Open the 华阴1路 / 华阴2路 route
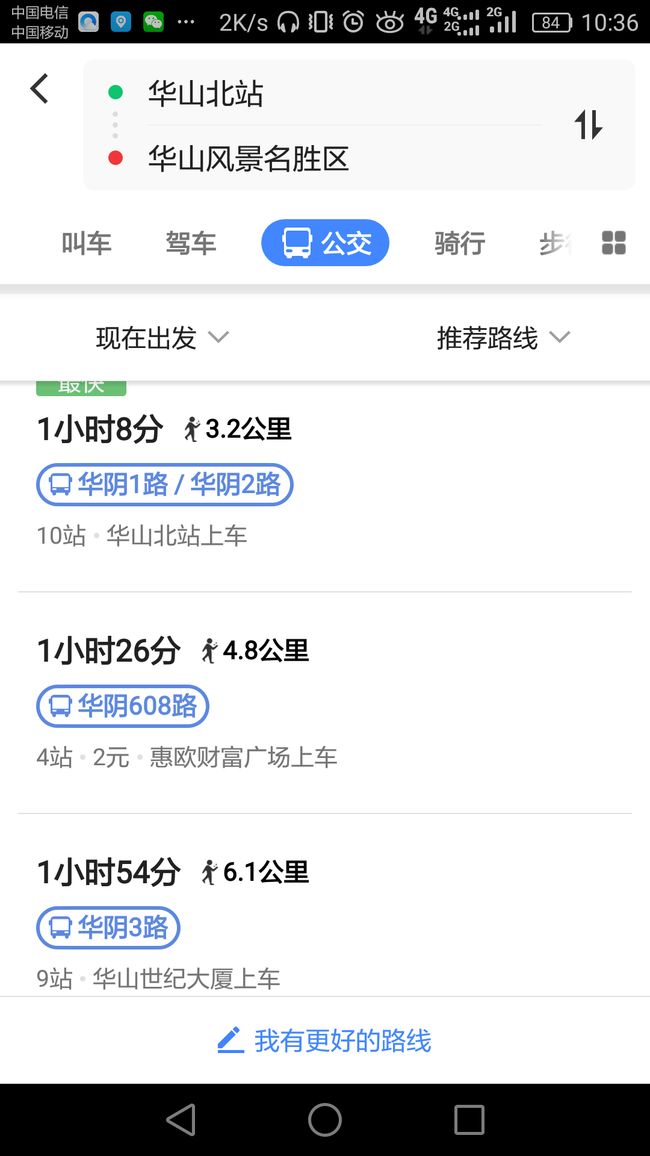 (x=325, y=484)
